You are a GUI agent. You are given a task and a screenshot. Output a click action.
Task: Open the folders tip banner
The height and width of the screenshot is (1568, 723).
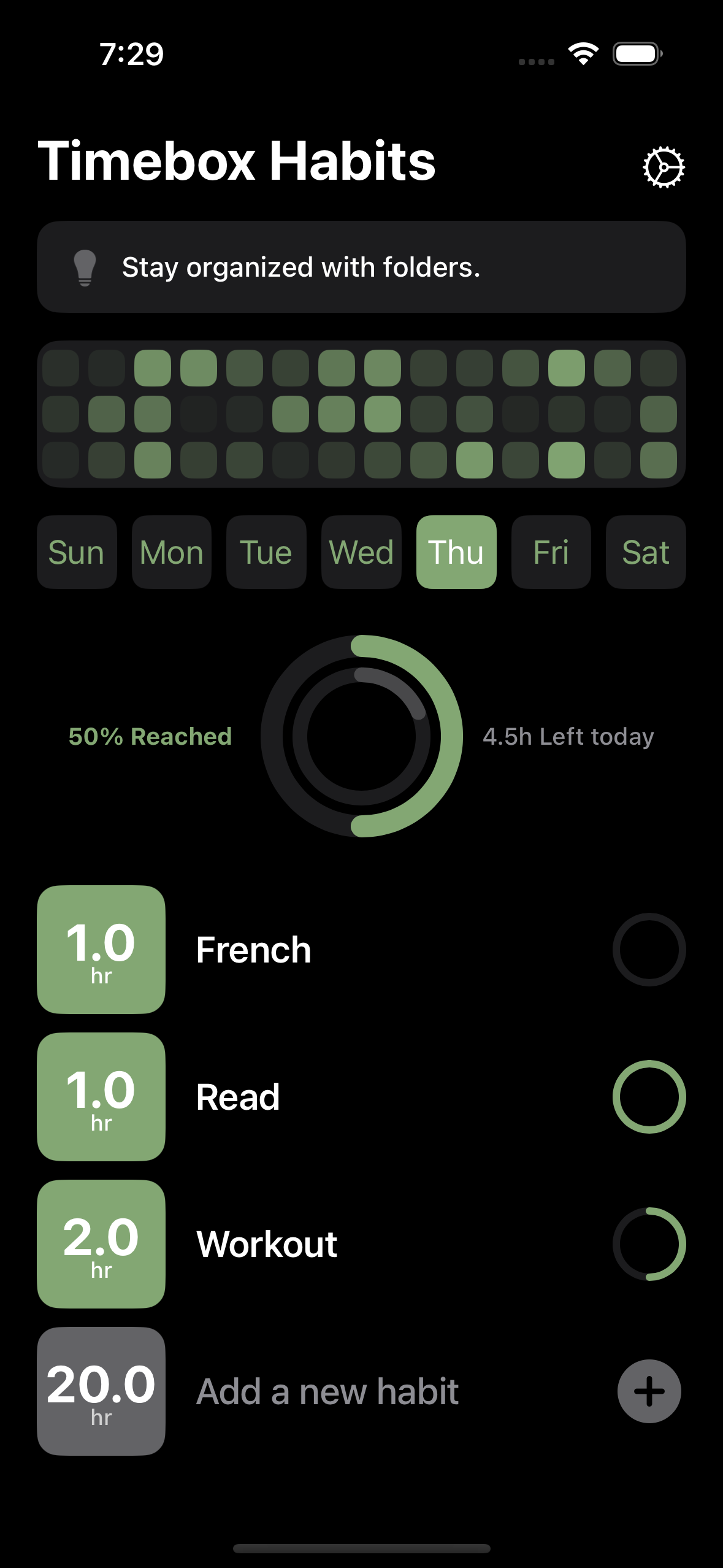tap(361, 267)
